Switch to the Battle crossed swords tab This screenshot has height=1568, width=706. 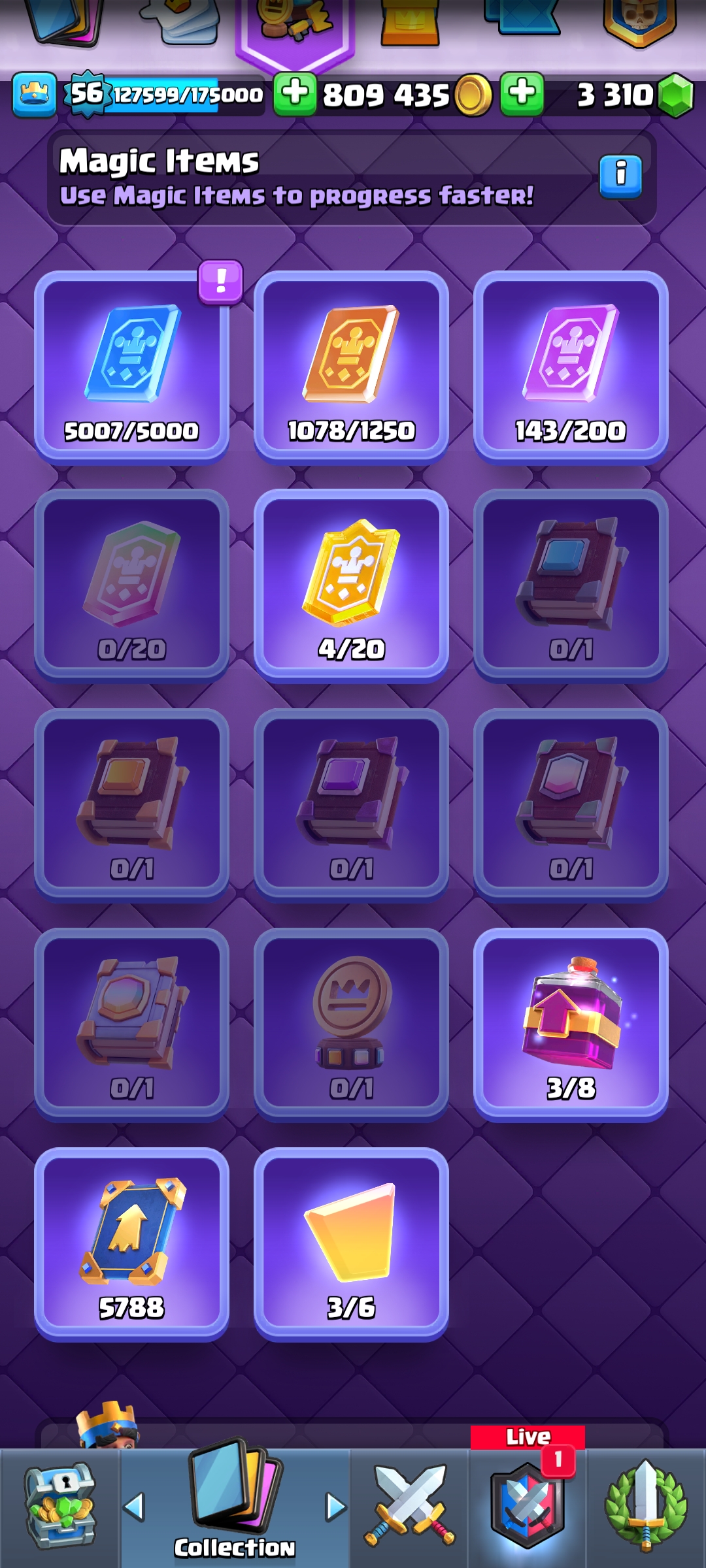point(410,1508)
